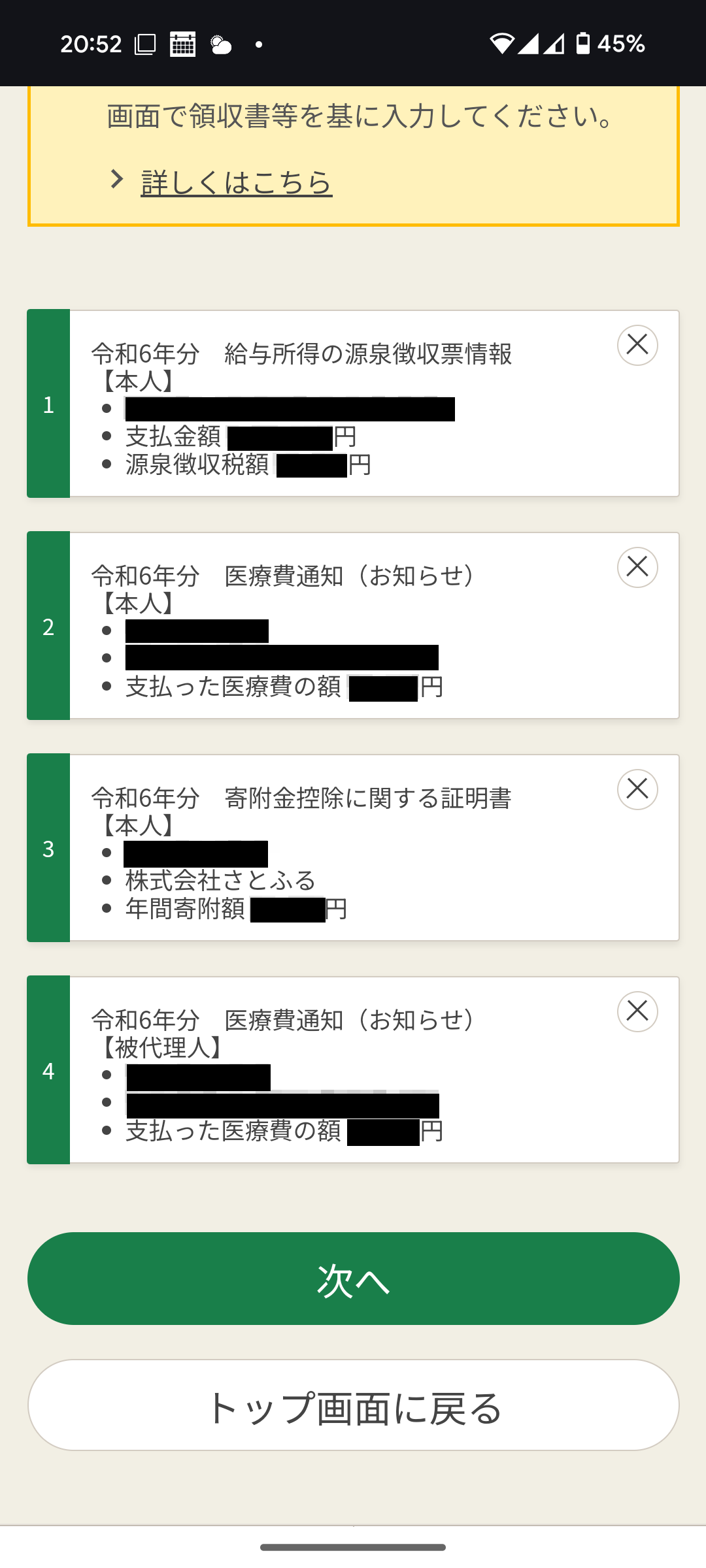Remove item 1 給与所得の源泉徴収票情報
The image size is (706, 1568).
(637, 345)
